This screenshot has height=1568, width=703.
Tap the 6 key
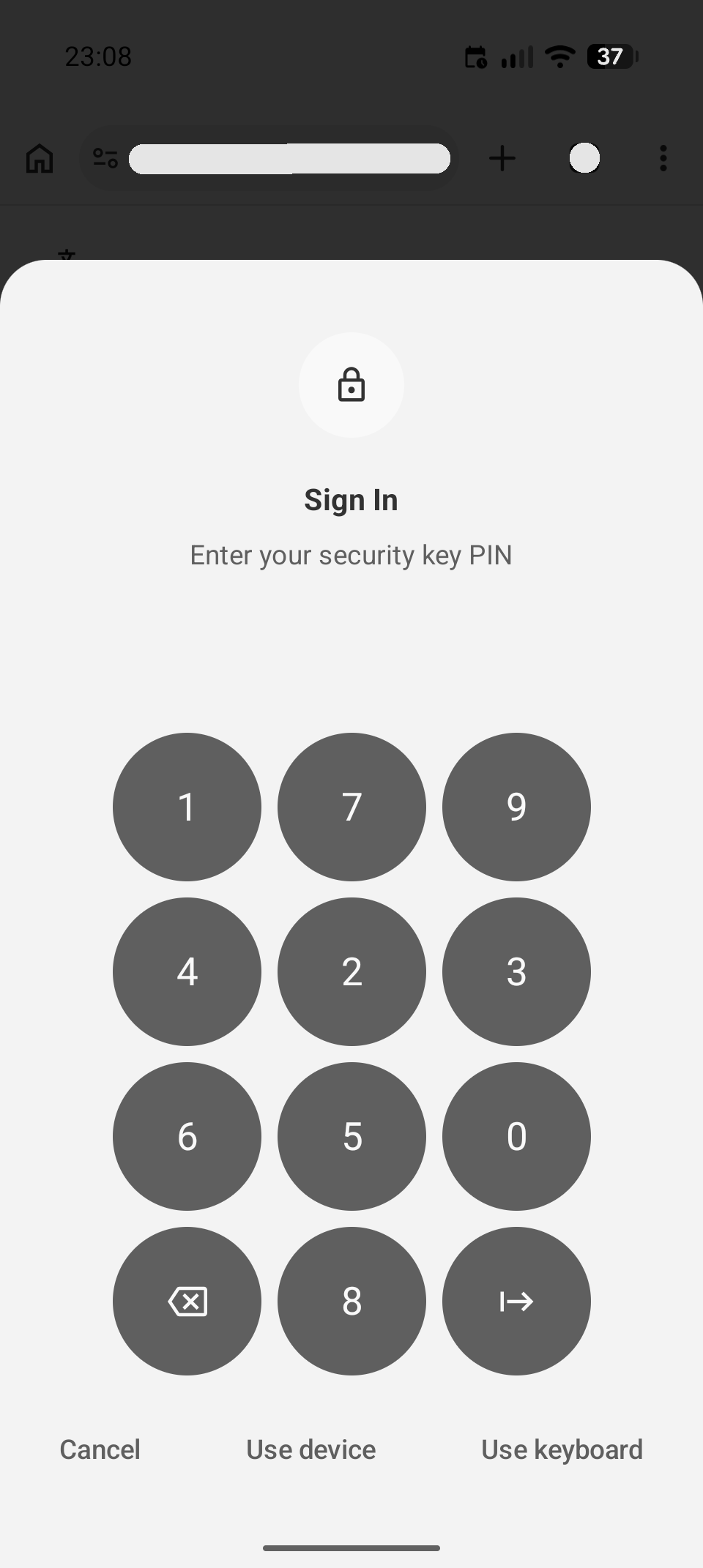click(187, 1136)
